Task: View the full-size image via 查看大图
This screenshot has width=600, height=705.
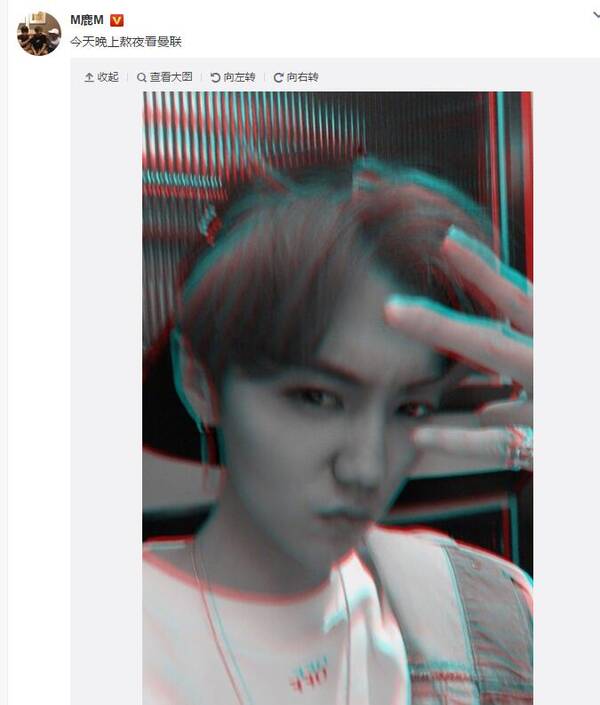Action: [x=165, y=77]
